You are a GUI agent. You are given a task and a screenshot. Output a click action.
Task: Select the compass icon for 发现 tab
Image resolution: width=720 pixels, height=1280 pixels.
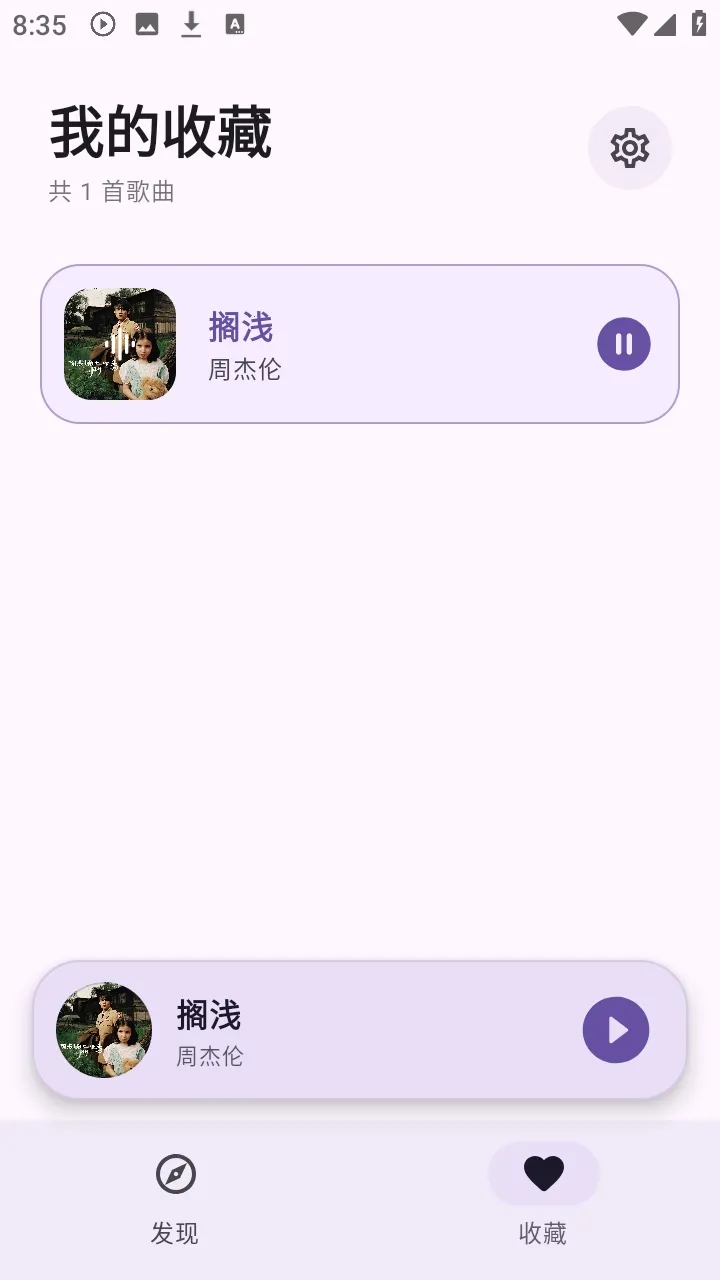[175, 1173]
